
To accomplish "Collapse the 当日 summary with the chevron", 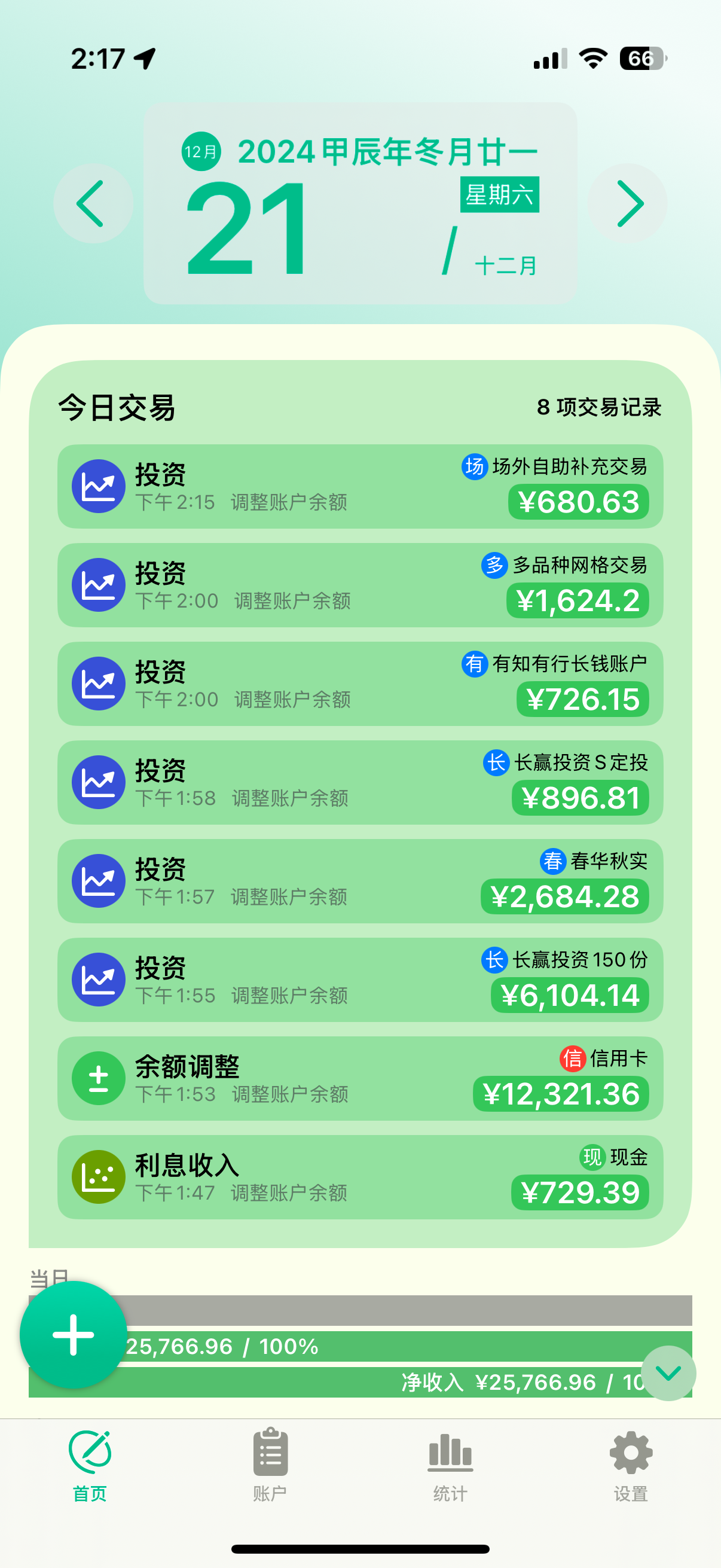I will [668, 1374].
